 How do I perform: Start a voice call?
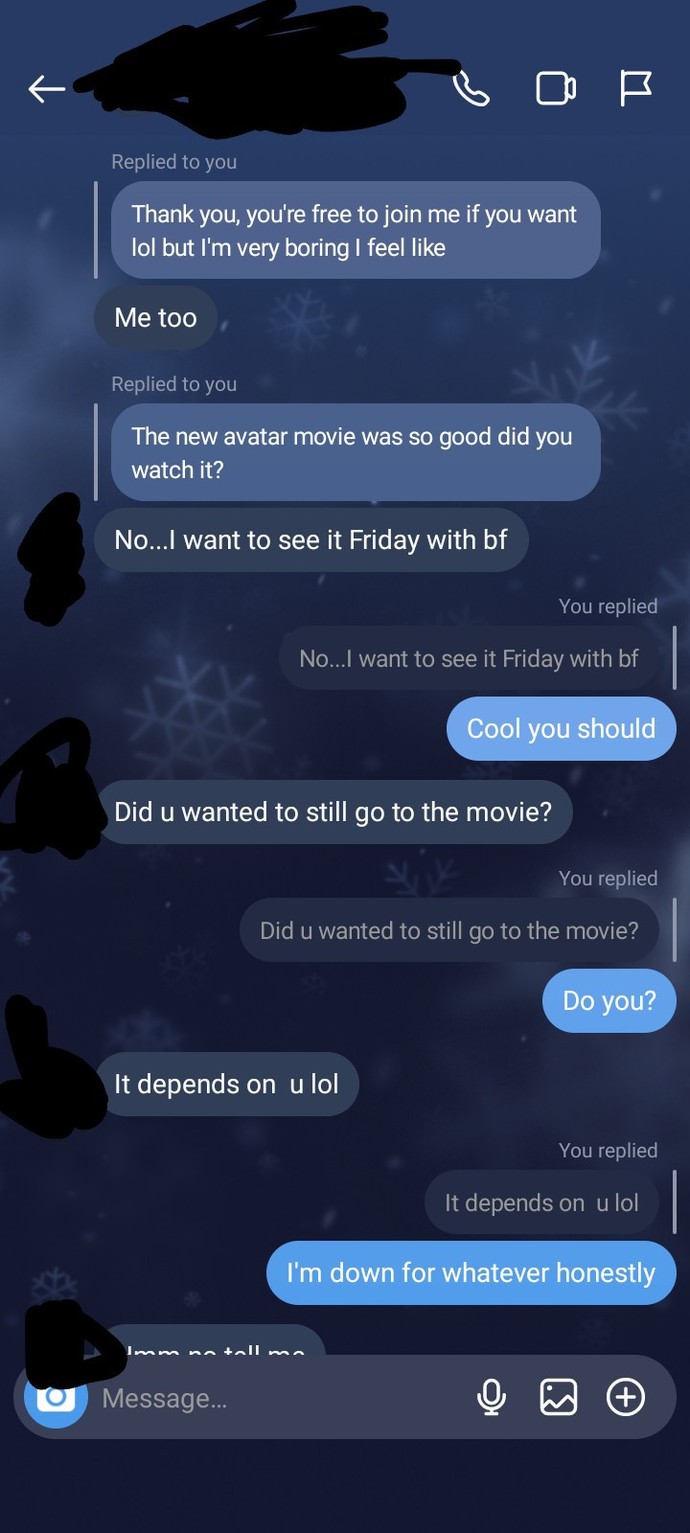(471, 89)
